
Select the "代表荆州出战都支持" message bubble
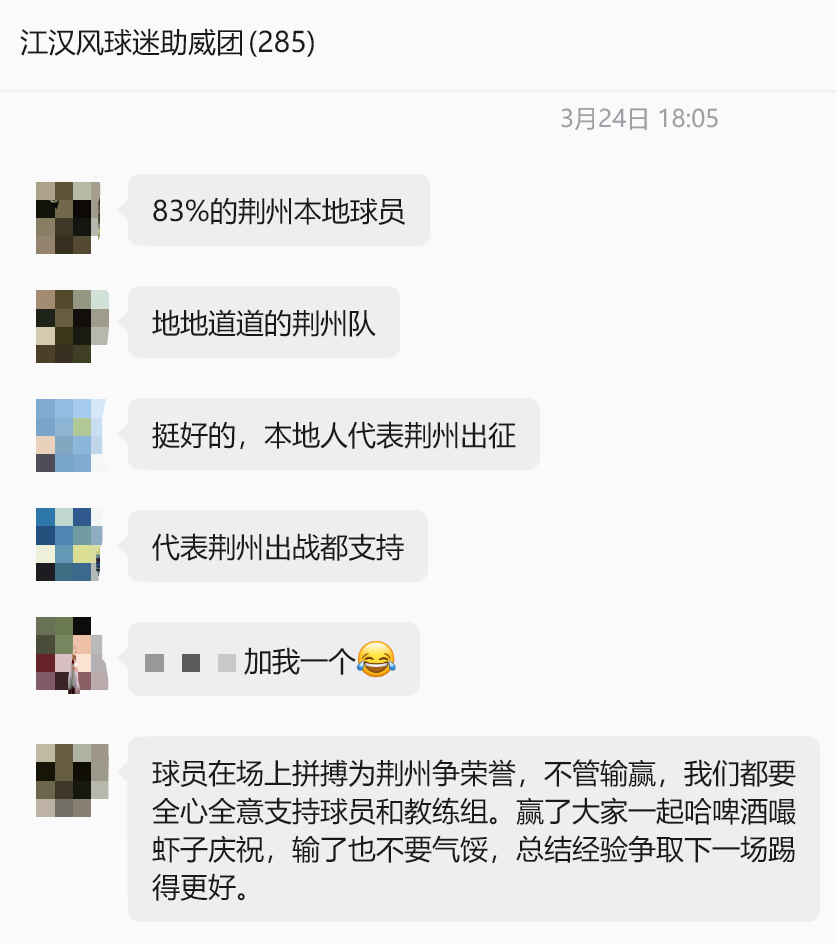click(x=277, y=546)
